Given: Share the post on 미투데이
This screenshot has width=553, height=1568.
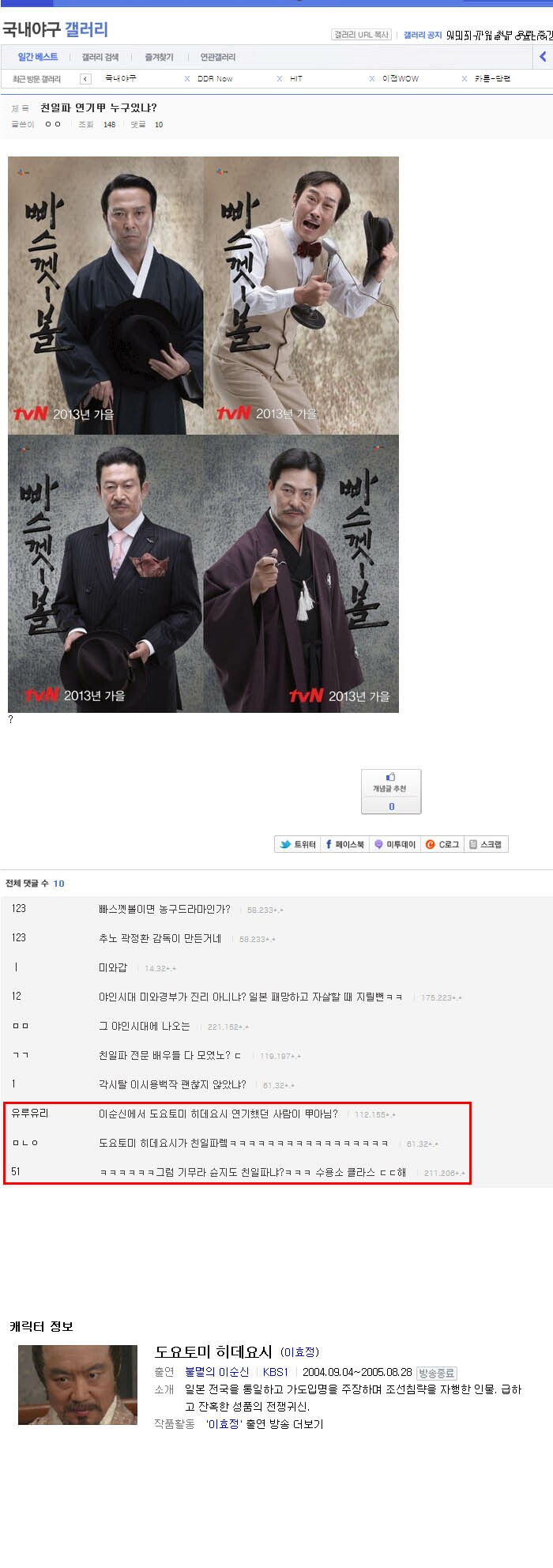Looking at the screenshot, I should tap(395, 844).
